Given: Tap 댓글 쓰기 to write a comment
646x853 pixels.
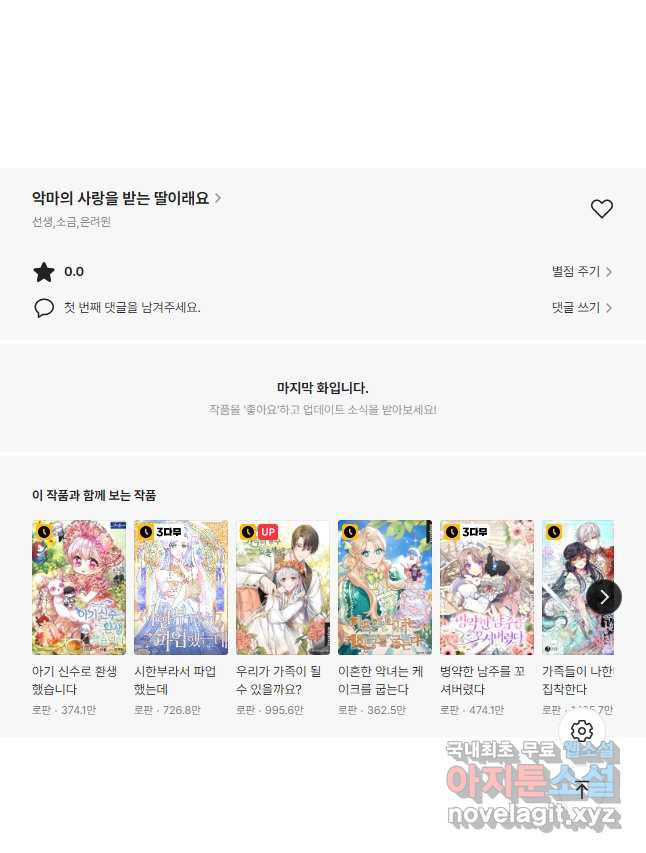Looking at the screenshot, I should tap(582, 308).
